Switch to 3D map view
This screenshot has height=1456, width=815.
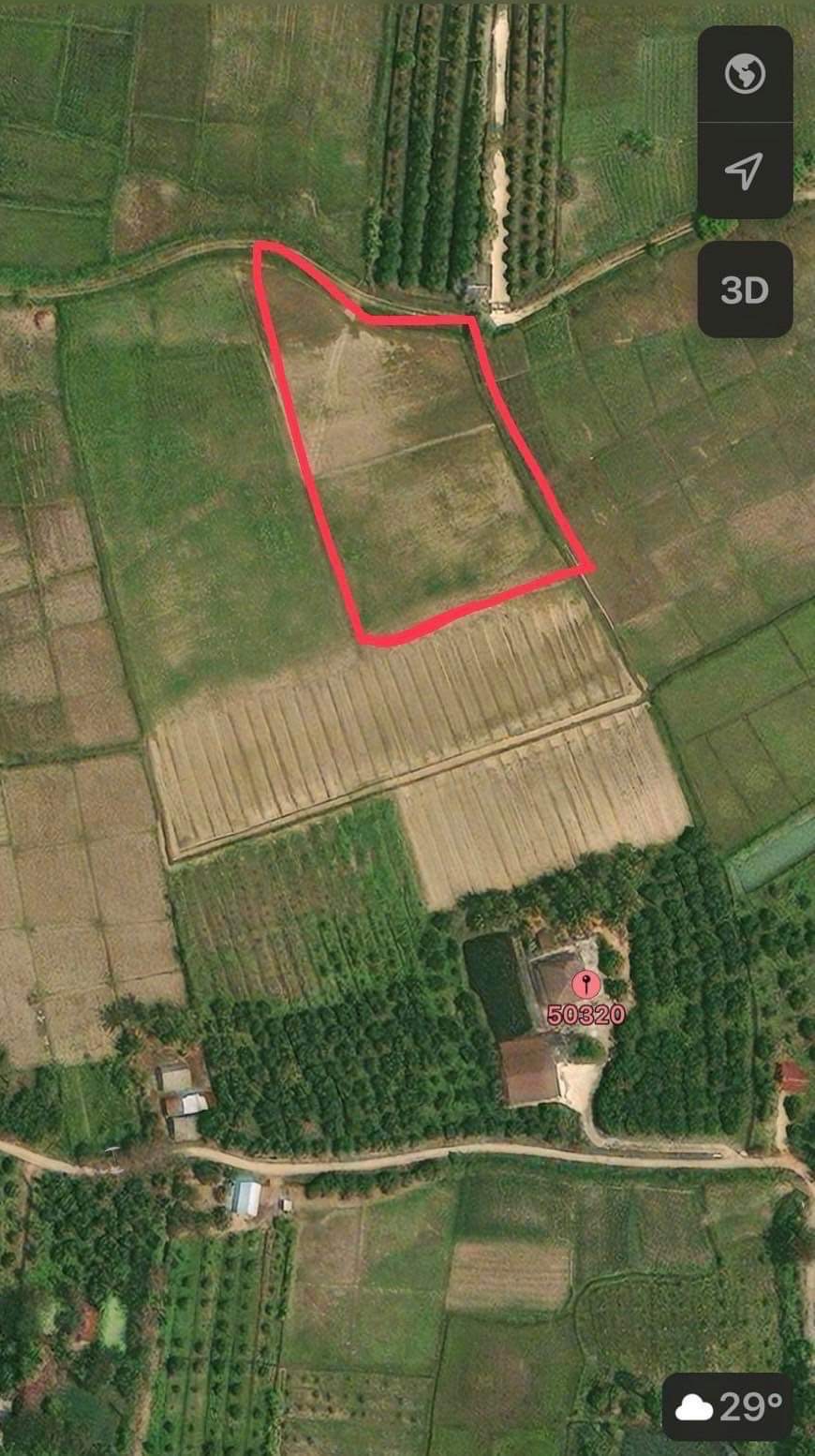tap(745, 290)
